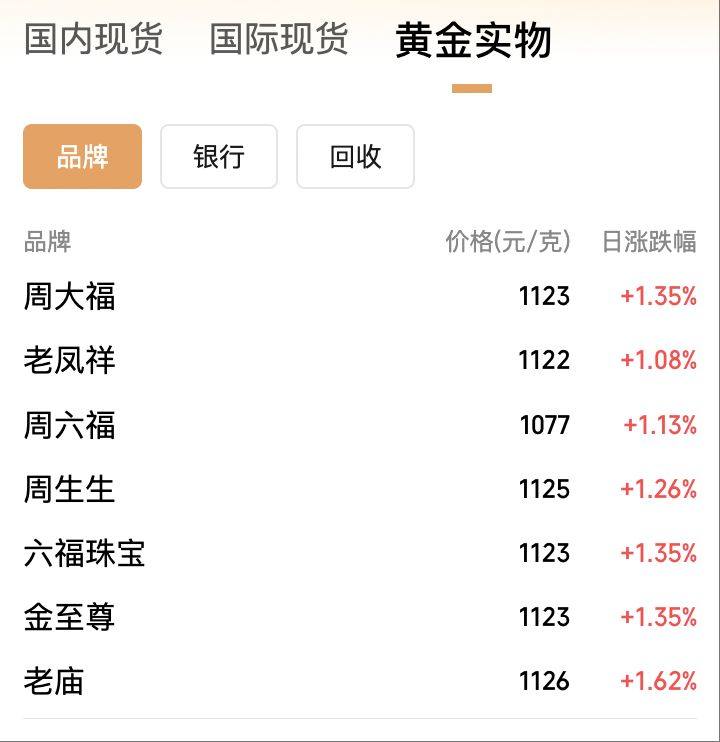Open the 周大福 gold price row

click(360, 296)
